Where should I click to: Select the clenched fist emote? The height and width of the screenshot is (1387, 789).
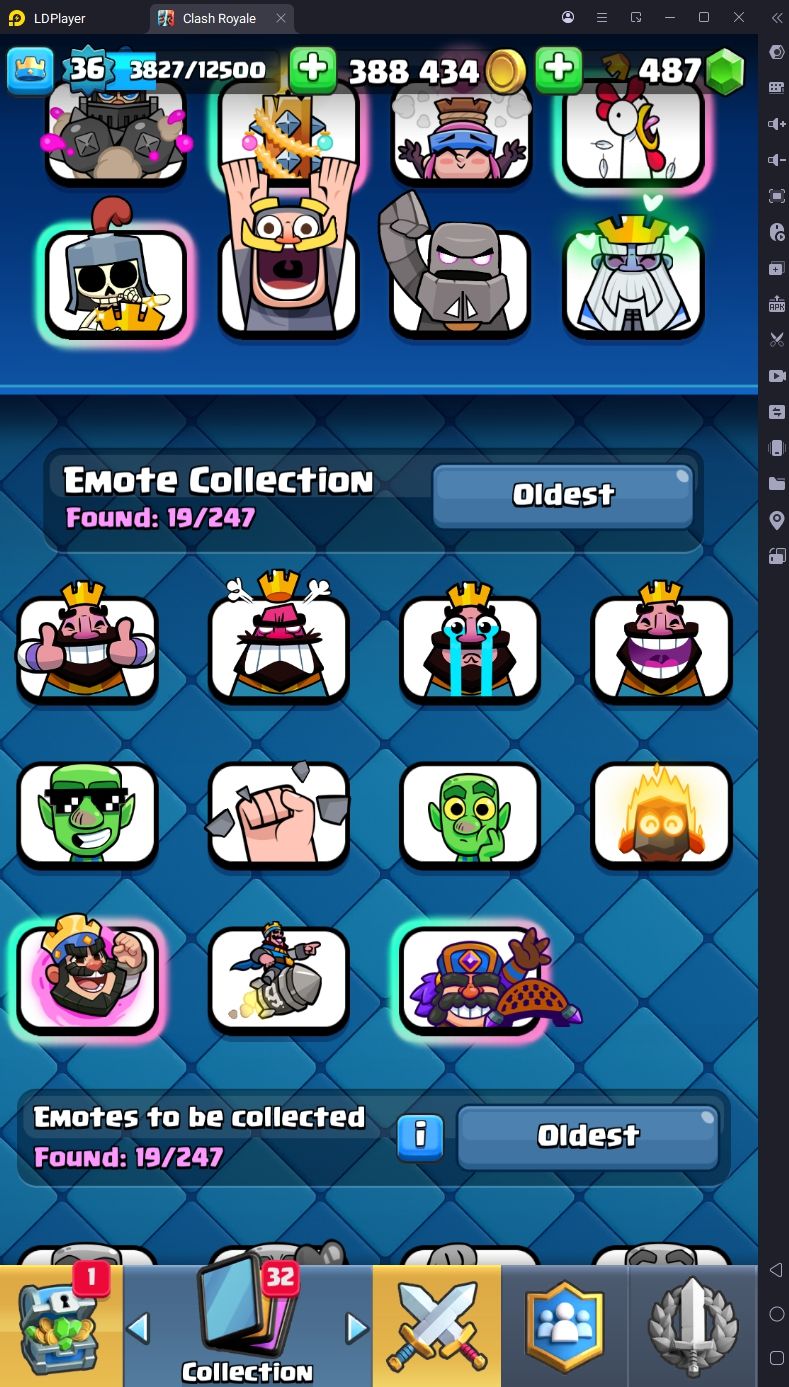click(x=279, y=812)
